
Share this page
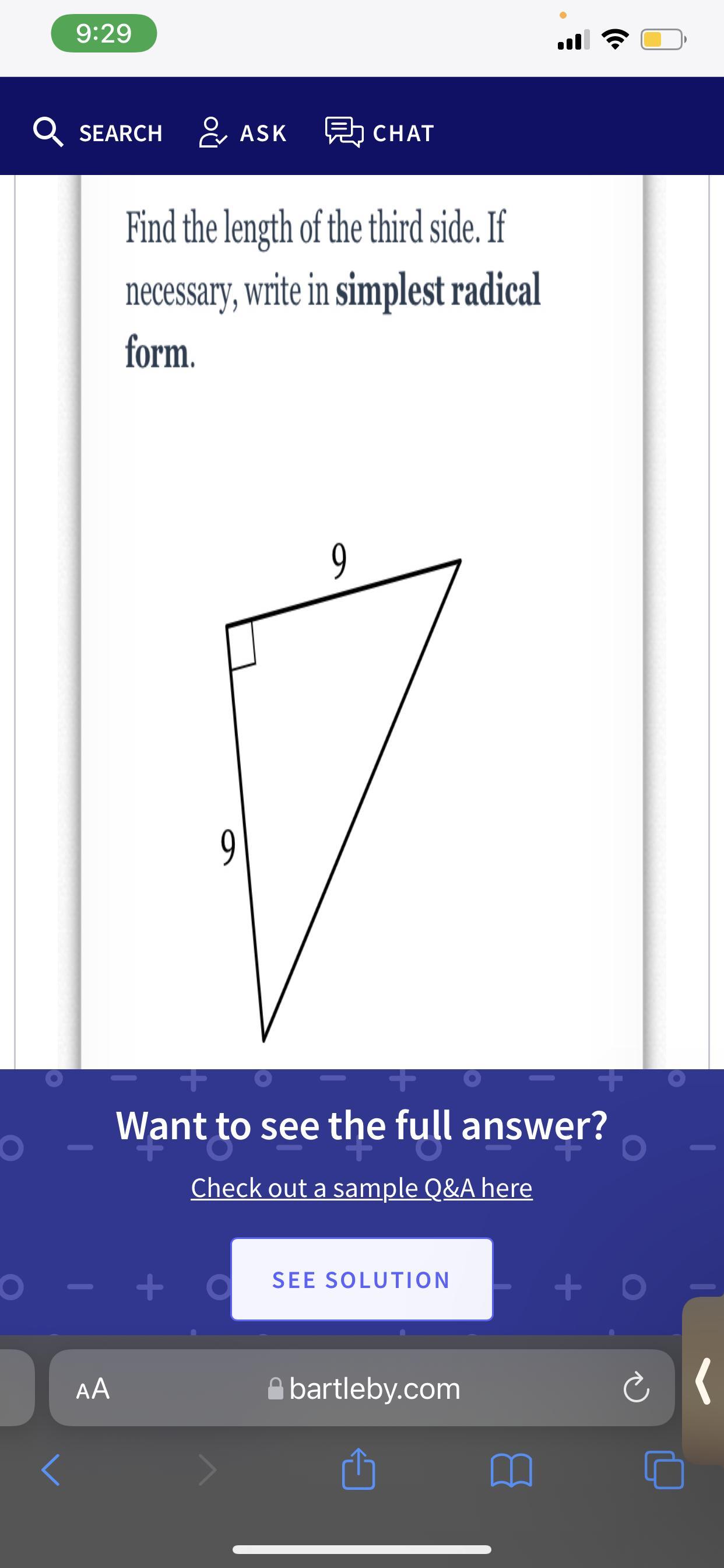tap(359, 1469)
